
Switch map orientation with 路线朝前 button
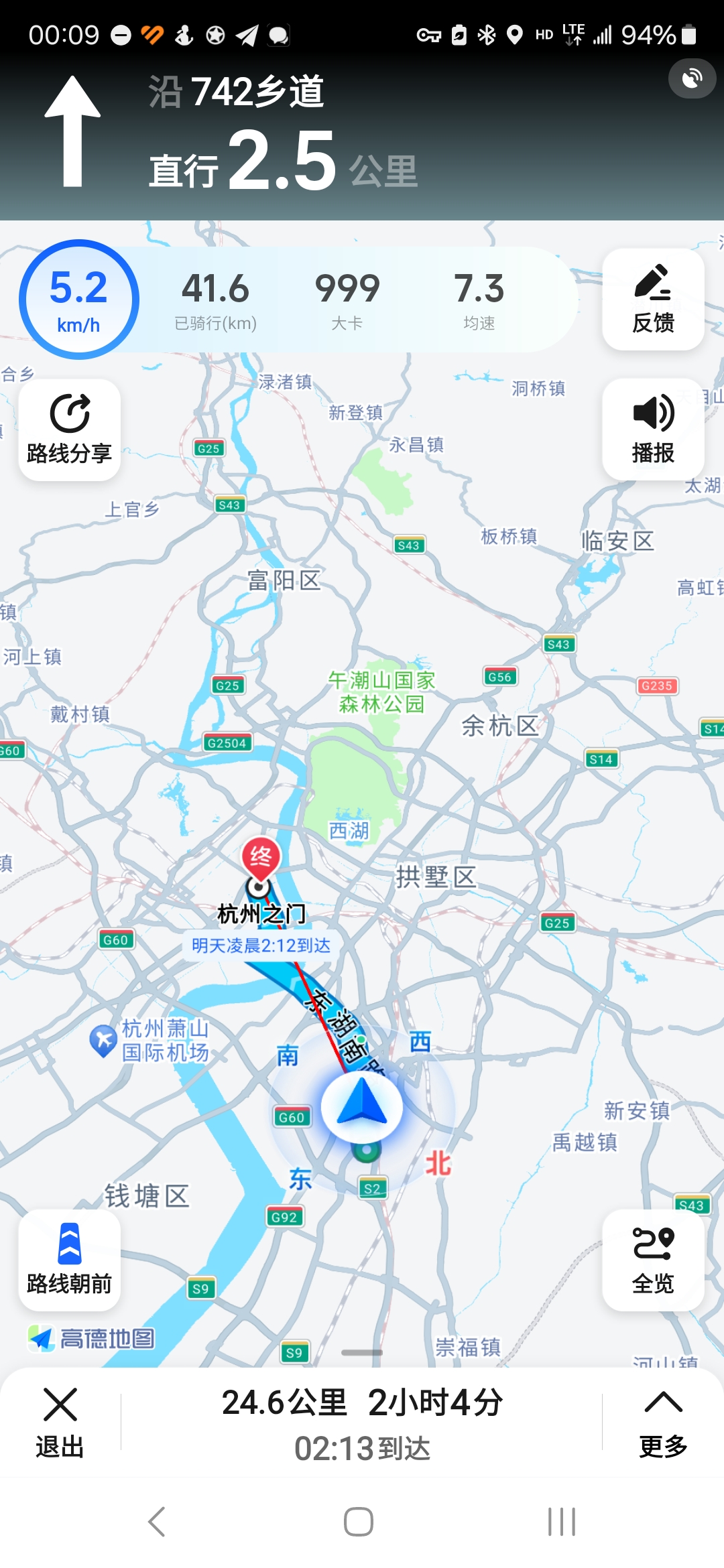[x=69, y=1260]
